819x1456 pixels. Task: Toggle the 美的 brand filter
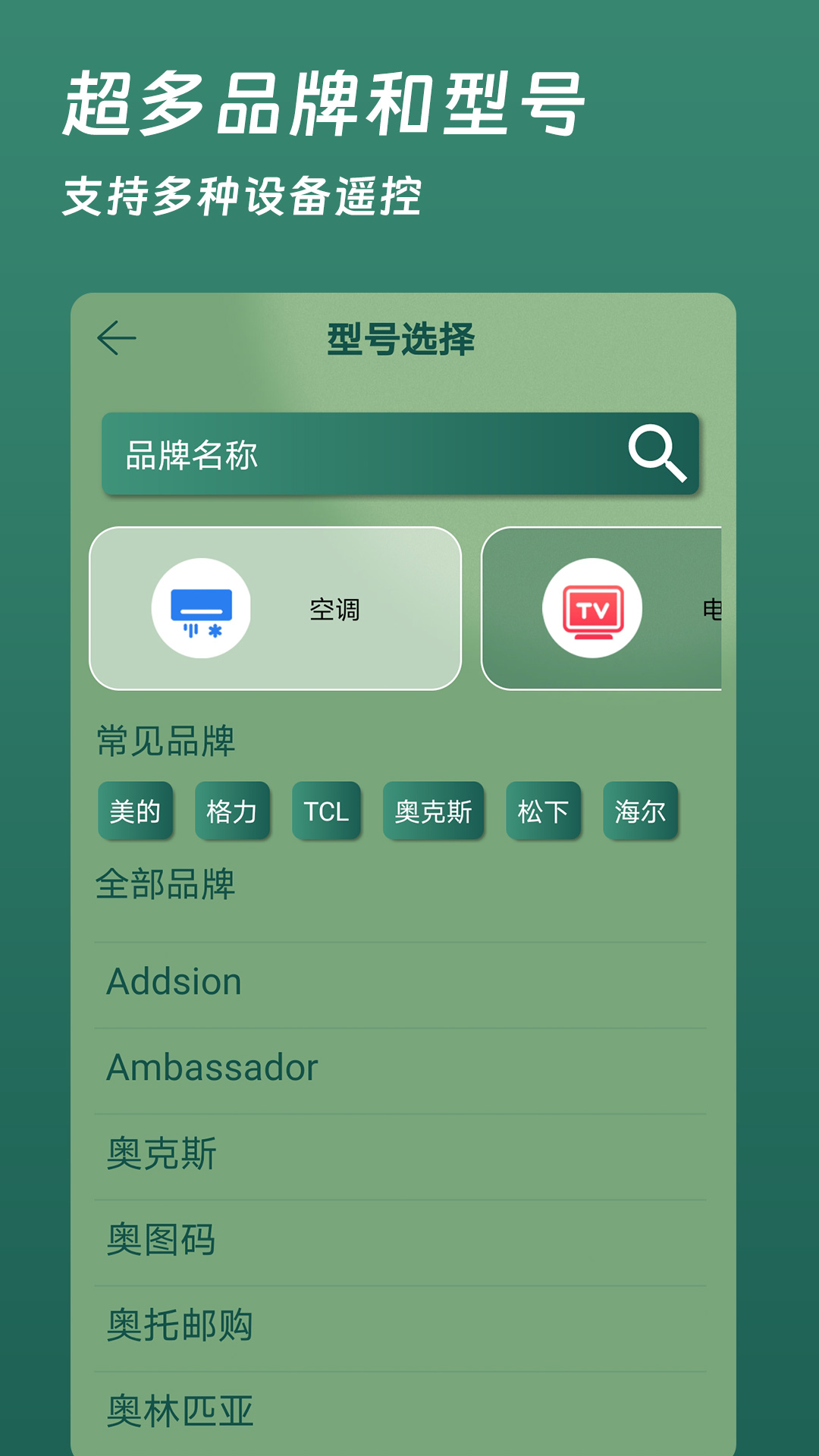(135, 811)
